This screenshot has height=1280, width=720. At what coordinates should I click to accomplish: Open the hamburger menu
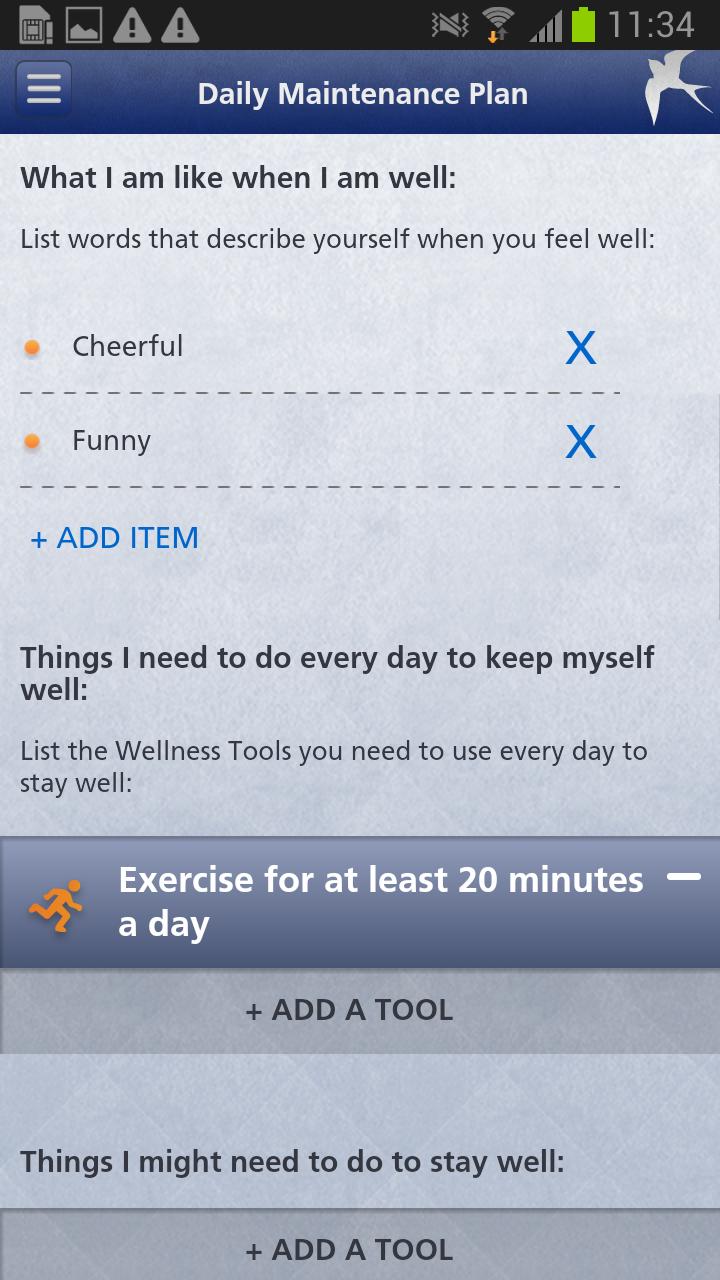43,90
